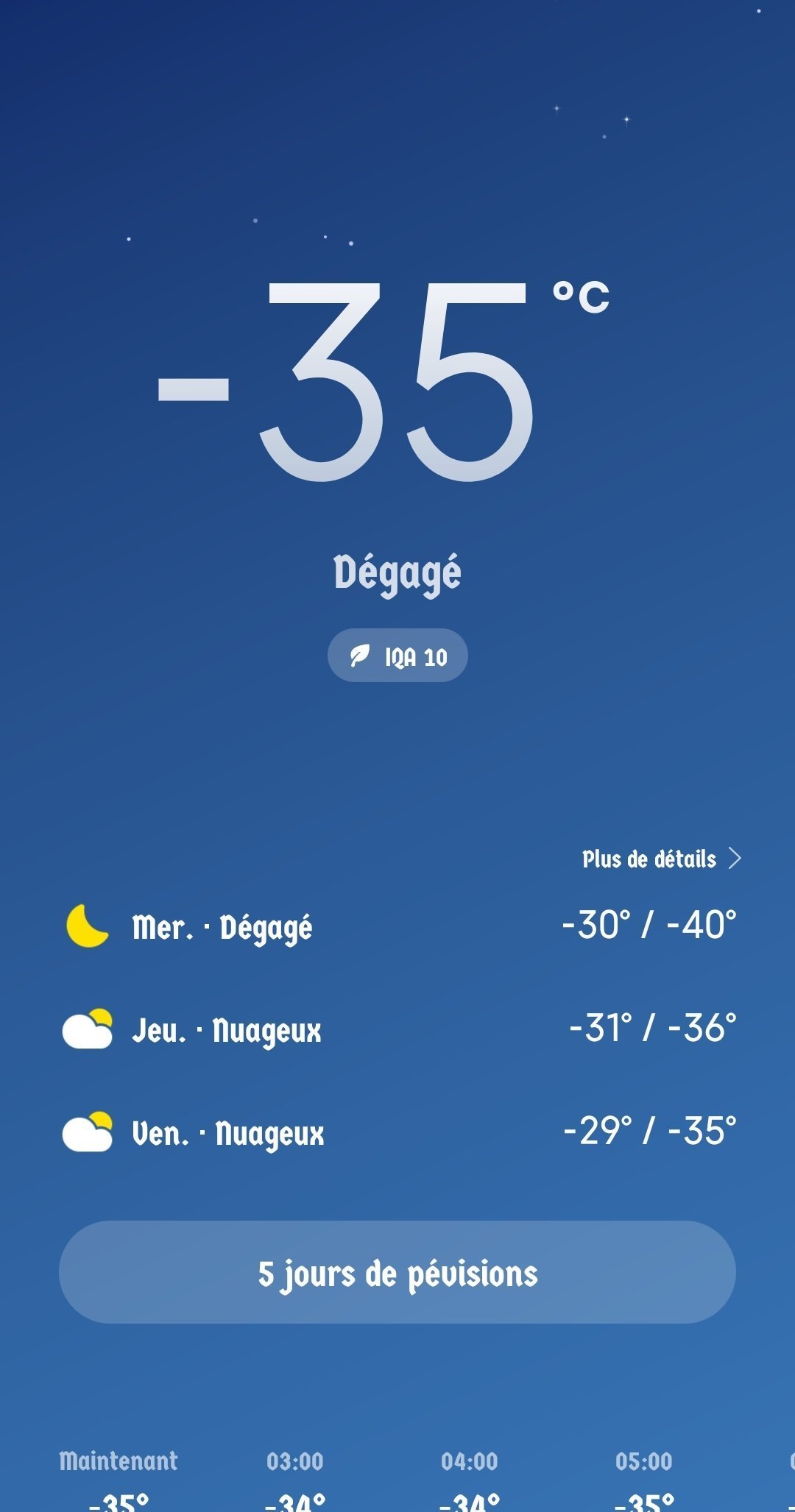Open the Ven. Nuageux forecast row
The width and height of the screenshot is (795, 1512).
tap(397, 1132)
